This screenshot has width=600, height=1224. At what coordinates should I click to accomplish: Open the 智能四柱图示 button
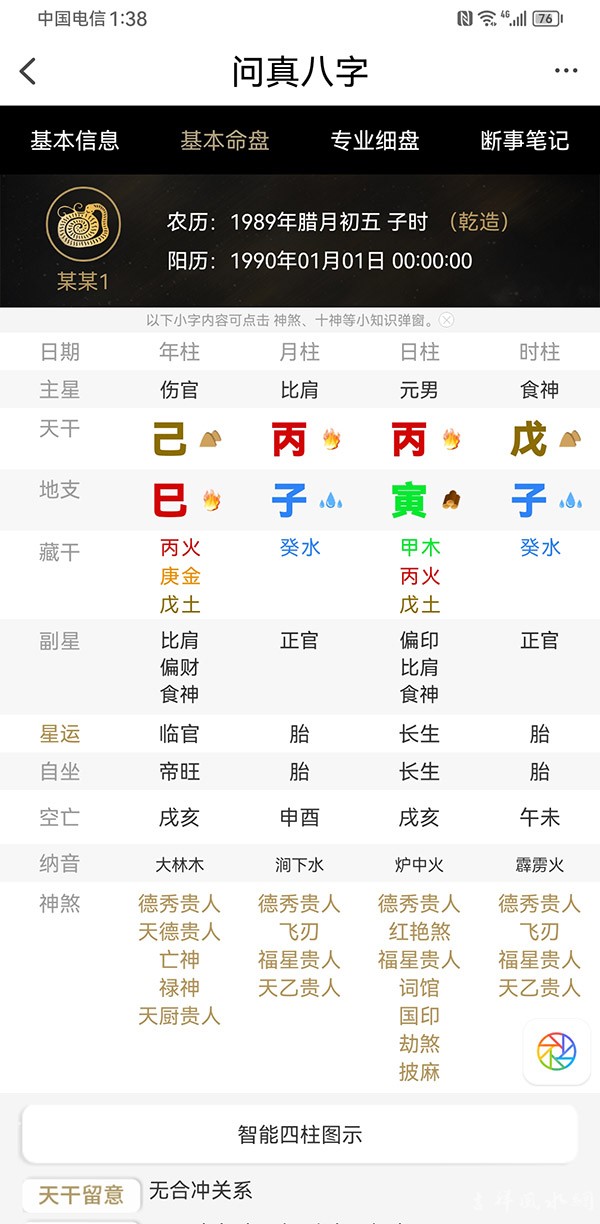(300, 1134)
